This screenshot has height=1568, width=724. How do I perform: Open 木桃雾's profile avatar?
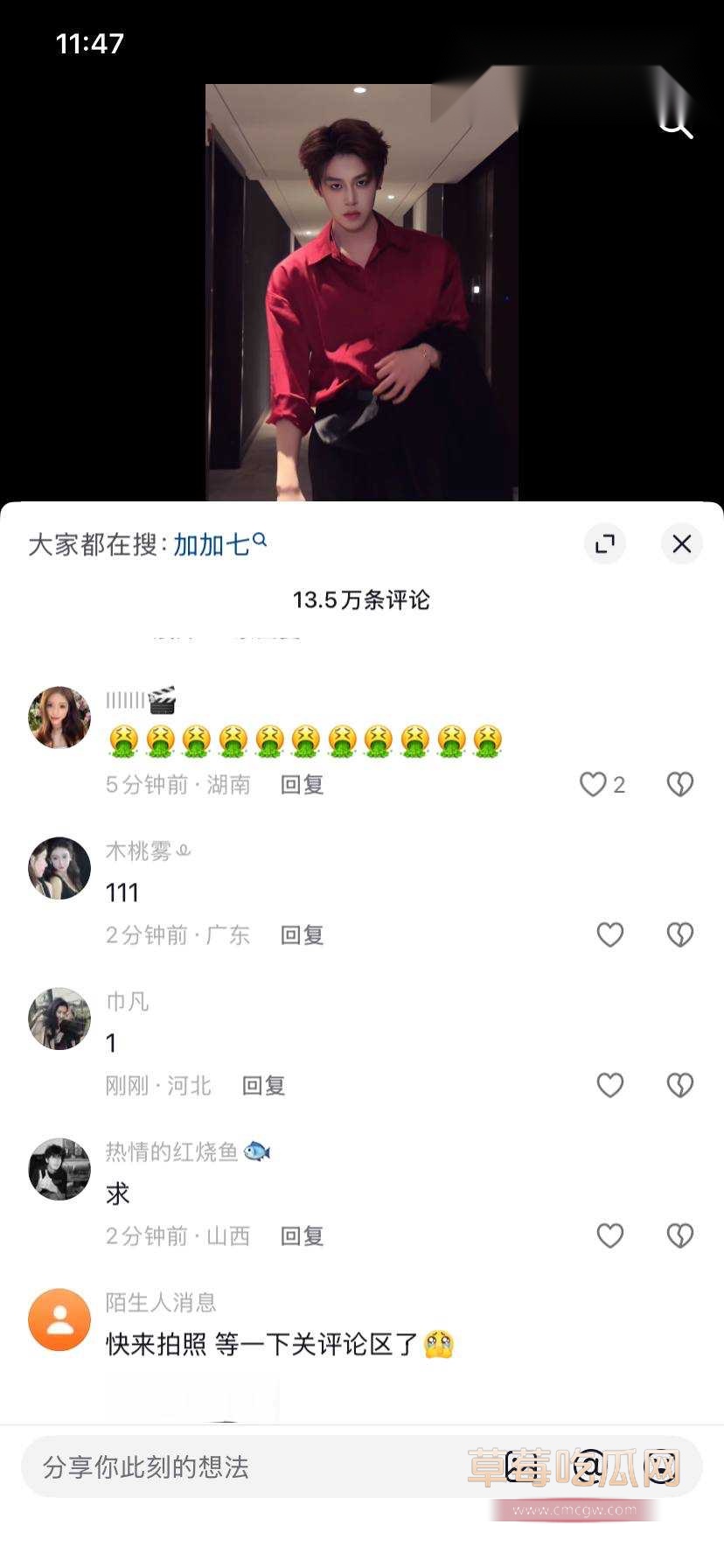(59, 868)
